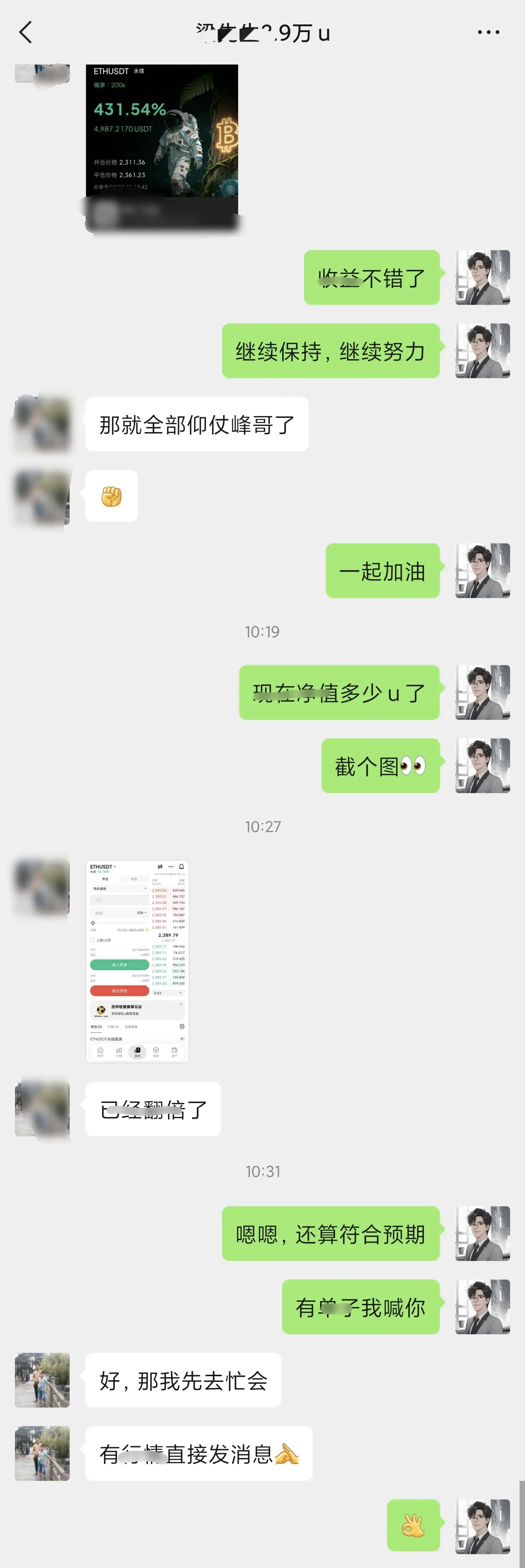The image size is (525, 1568).
Task: Select the 交易 trade icon
Action: click(x=156, y=1052)
